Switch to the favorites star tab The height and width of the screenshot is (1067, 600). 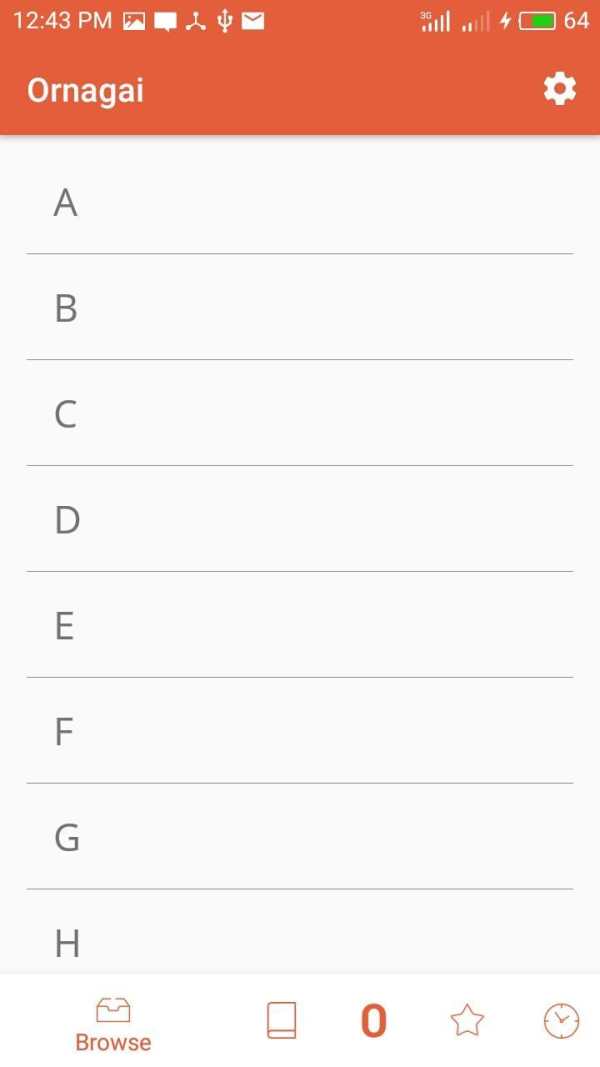[467, 1021]
